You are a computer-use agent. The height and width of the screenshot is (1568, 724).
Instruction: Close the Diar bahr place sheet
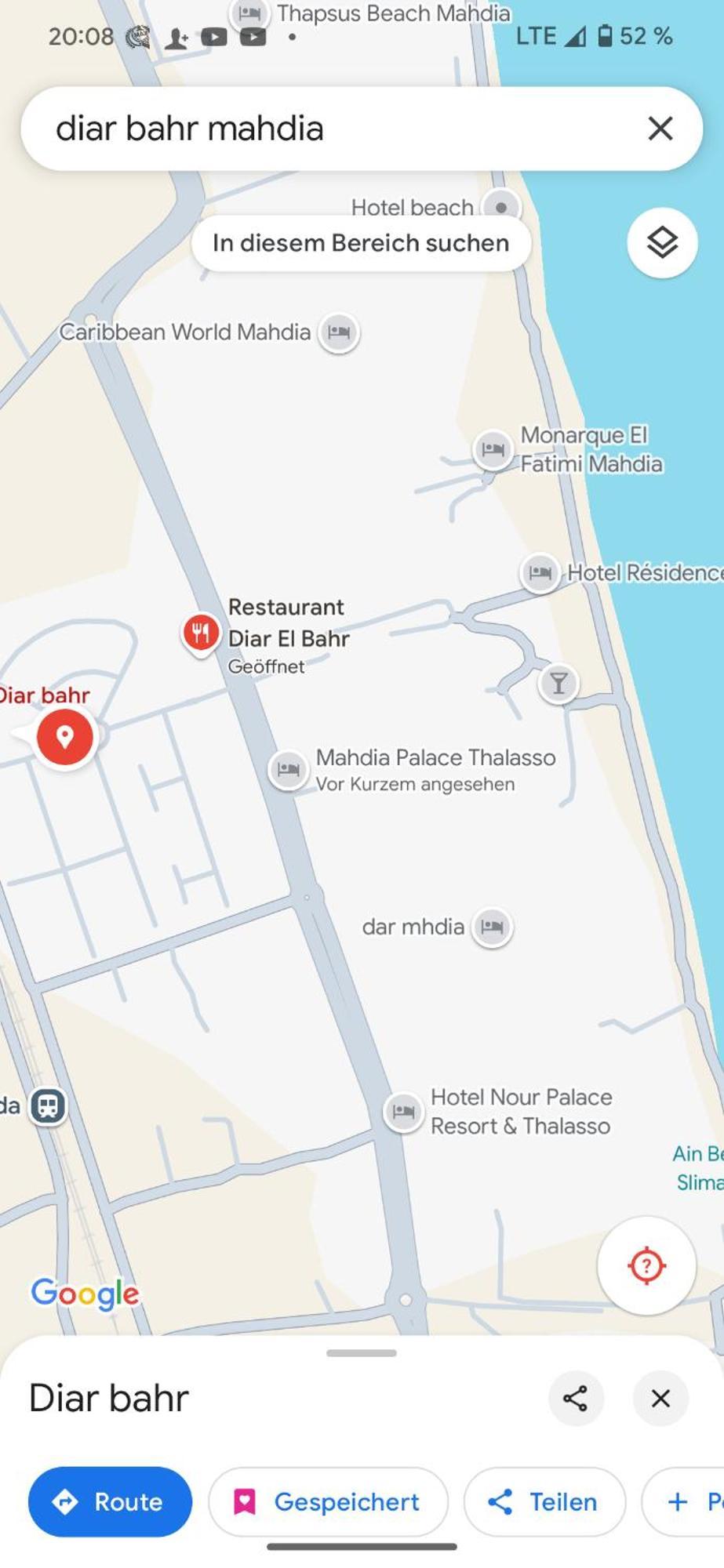click(660, 1398)
